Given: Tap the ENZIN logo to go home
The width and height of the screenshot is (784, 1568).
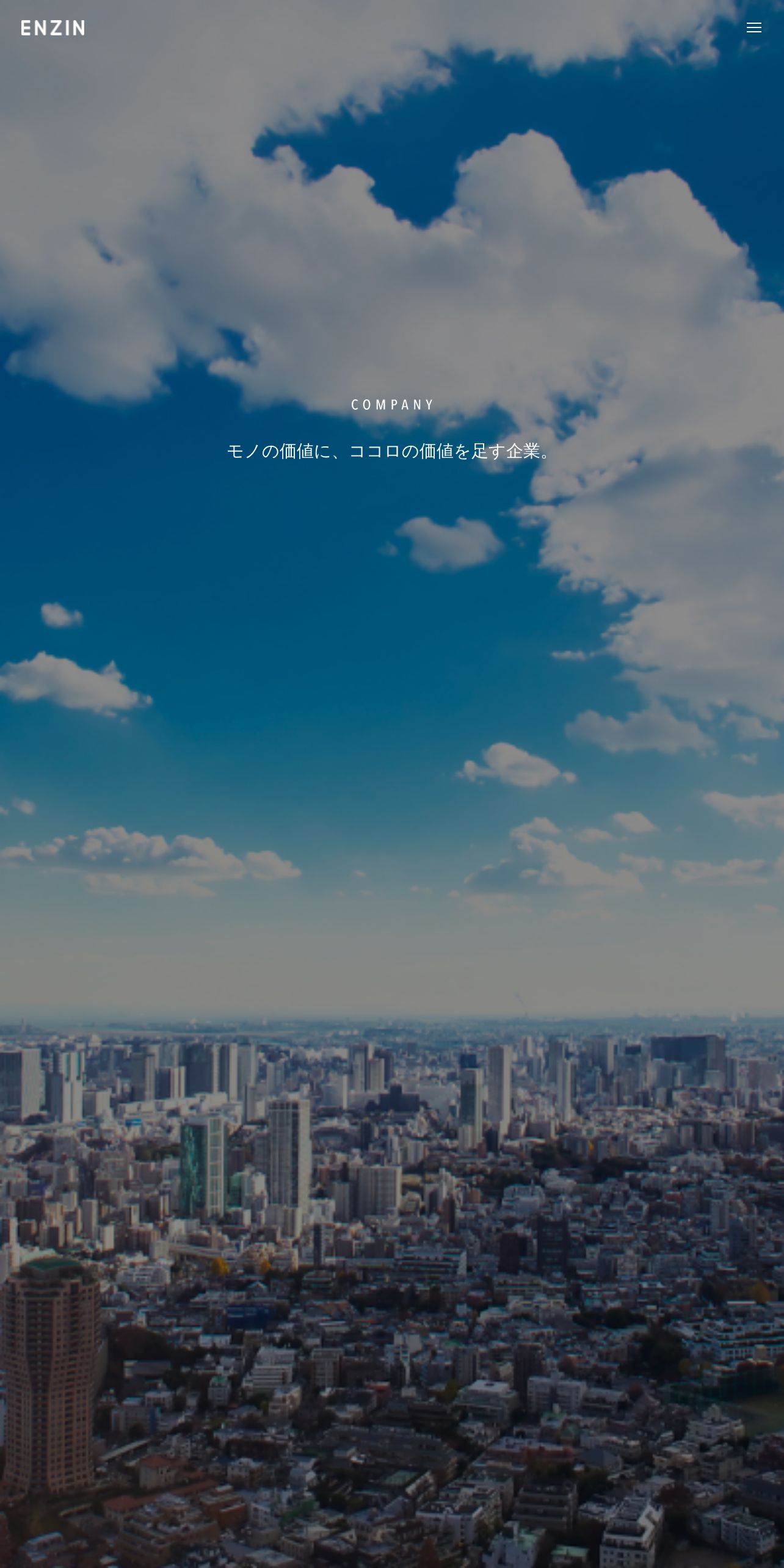Looking at the screenshot, I should point(53,28).
